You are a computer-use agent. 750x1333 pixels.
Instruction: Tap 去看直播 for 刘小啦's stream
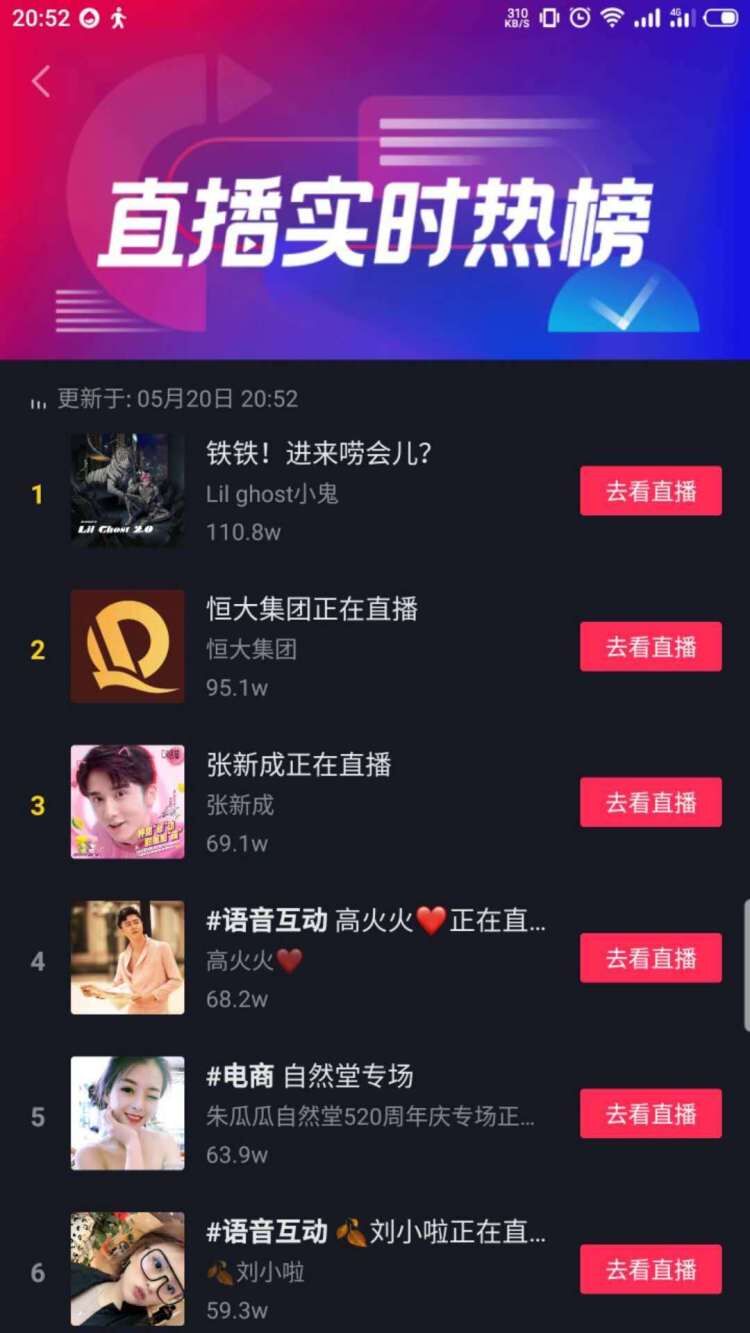pyautogui.click(x=650, y=1269)
